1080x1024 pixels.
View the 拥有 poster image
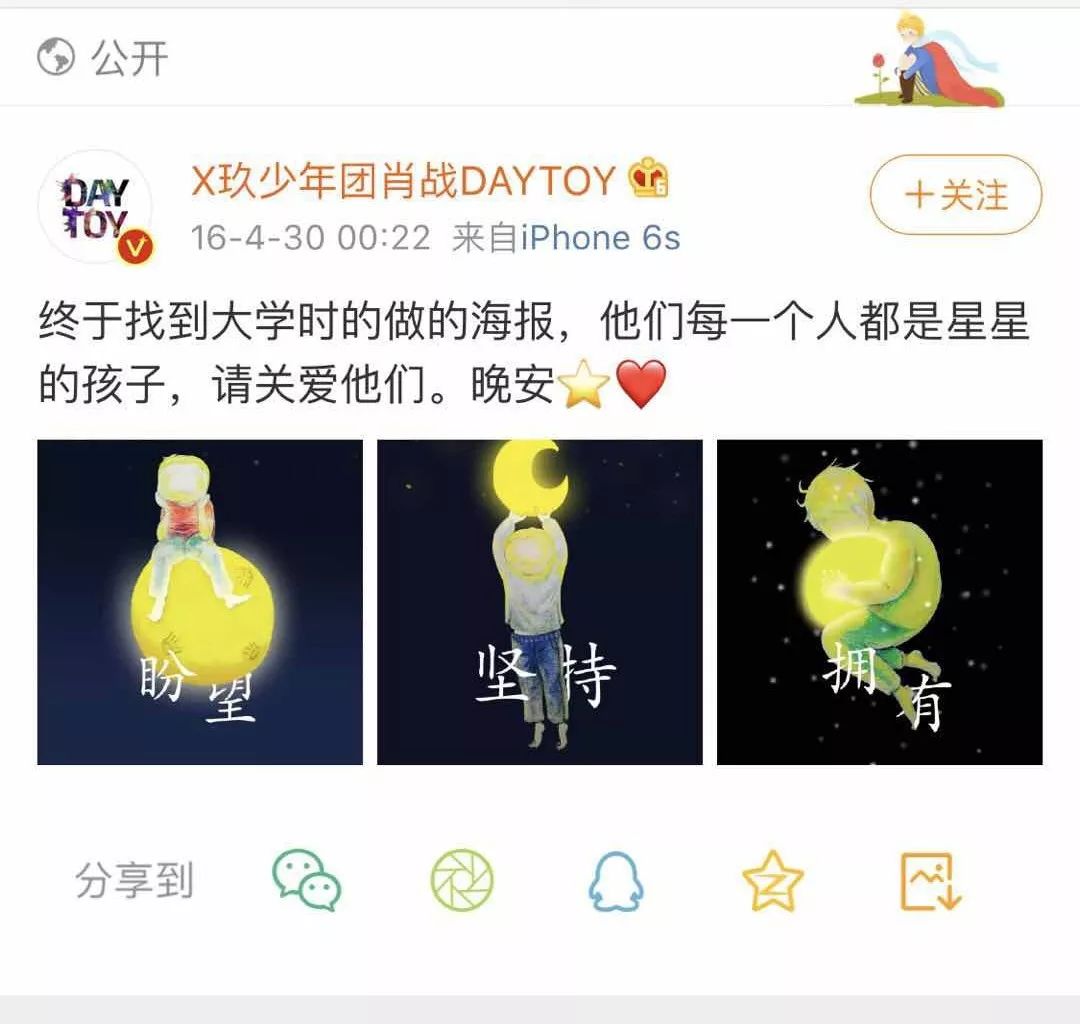880,602
